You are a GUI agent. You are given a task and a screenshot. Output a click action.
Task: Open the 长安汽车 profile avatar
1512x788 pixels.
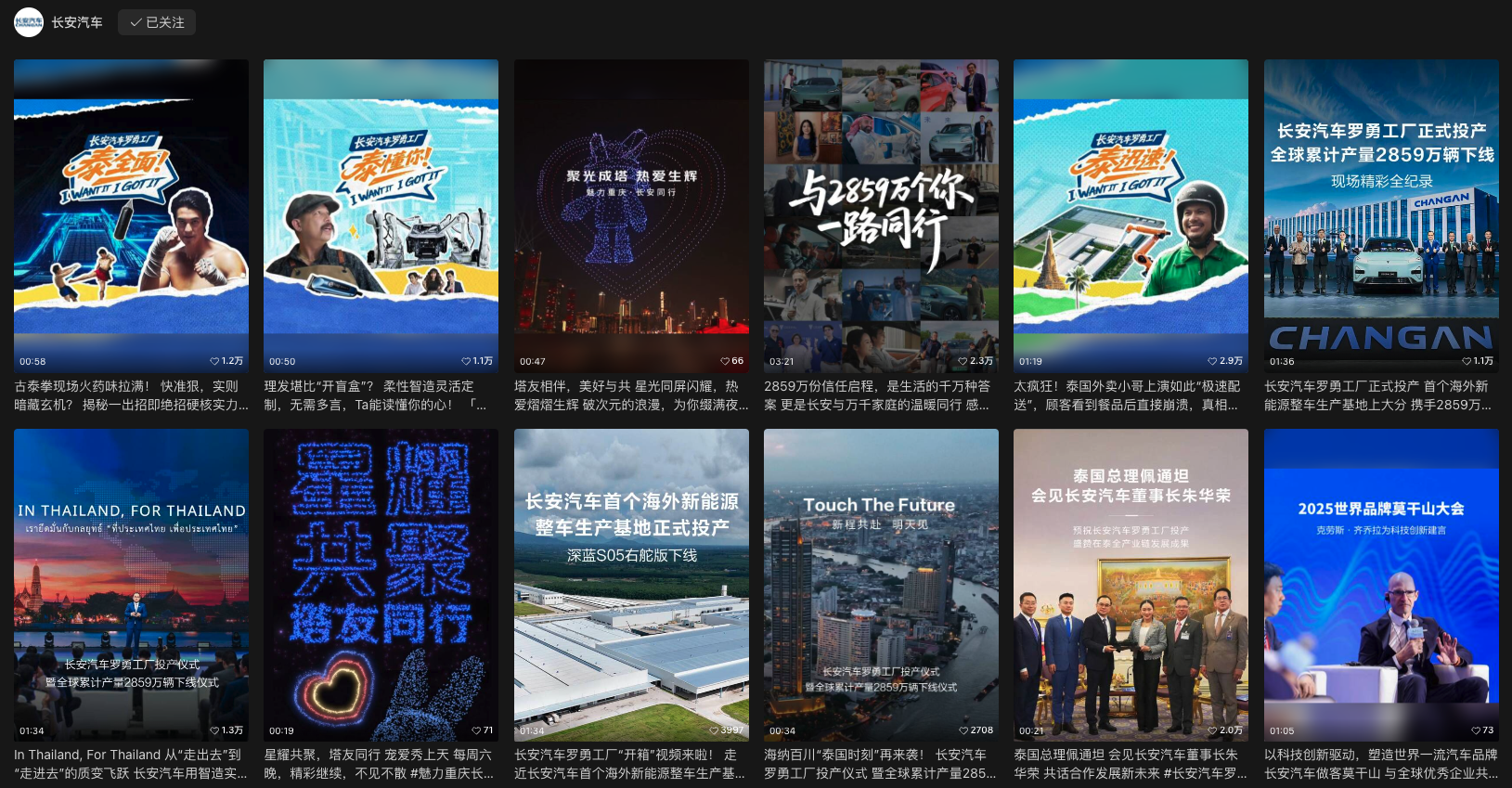(29, 22)
